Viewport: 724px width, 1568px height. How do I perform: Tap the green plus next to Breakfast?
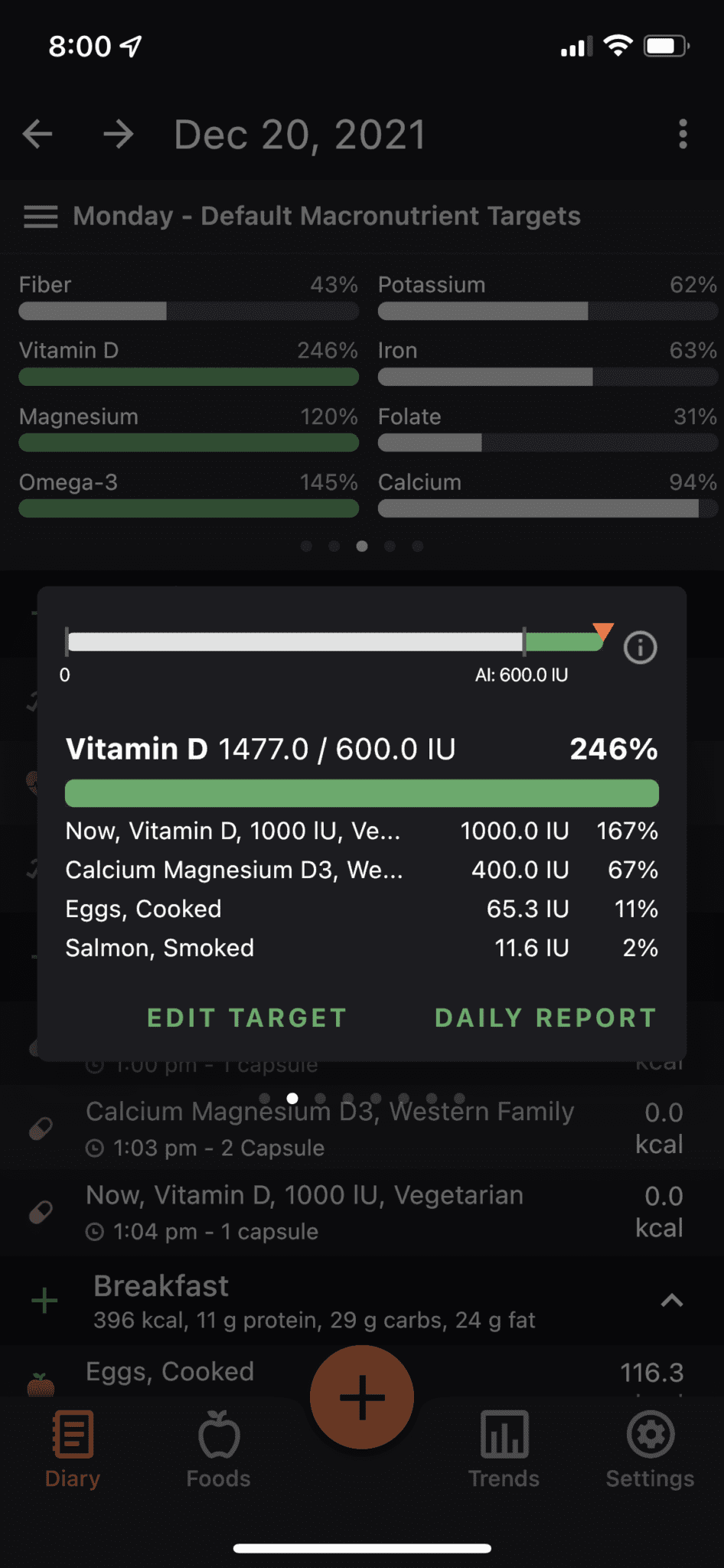pos(44,1299)
